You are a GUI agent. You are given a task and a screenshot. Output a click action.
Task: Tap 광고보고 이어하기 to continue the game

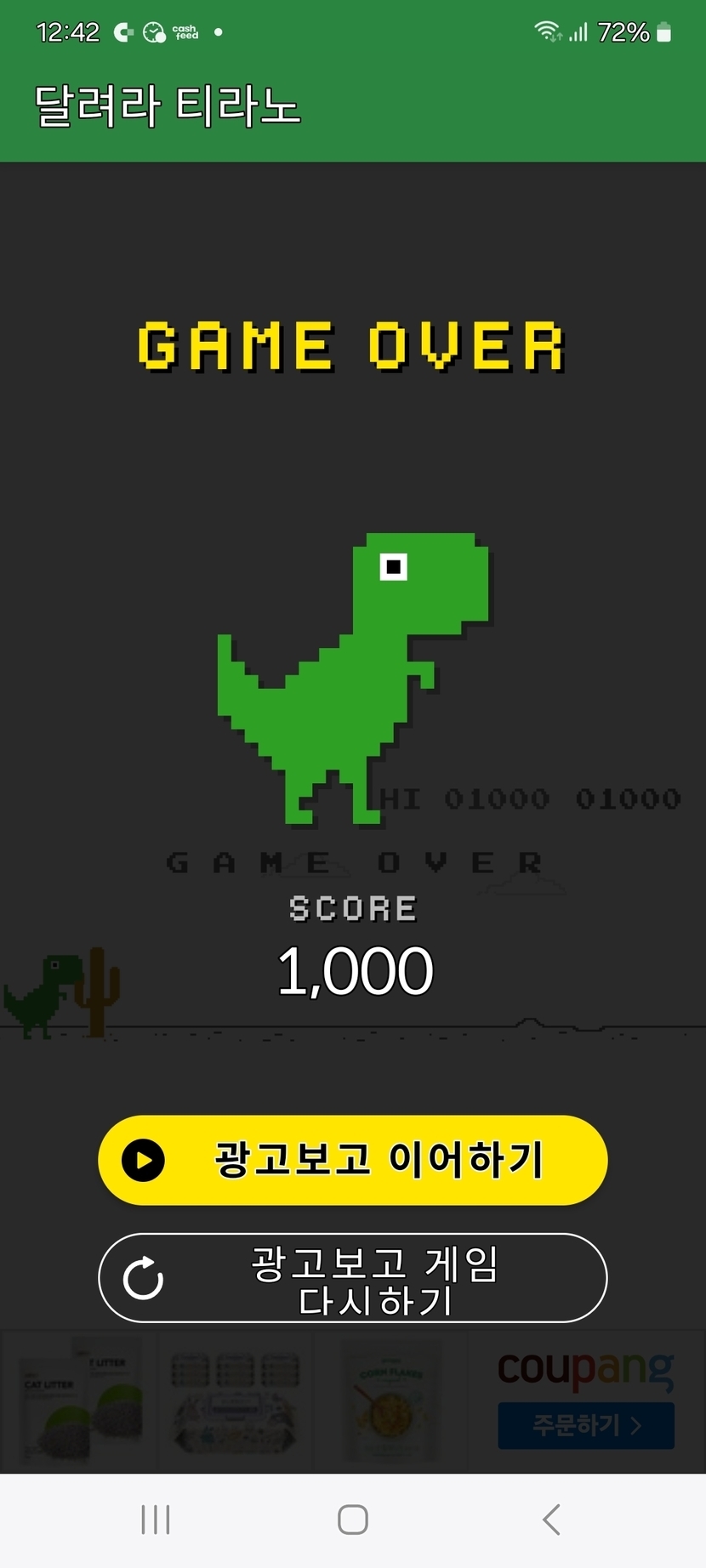353,1160
